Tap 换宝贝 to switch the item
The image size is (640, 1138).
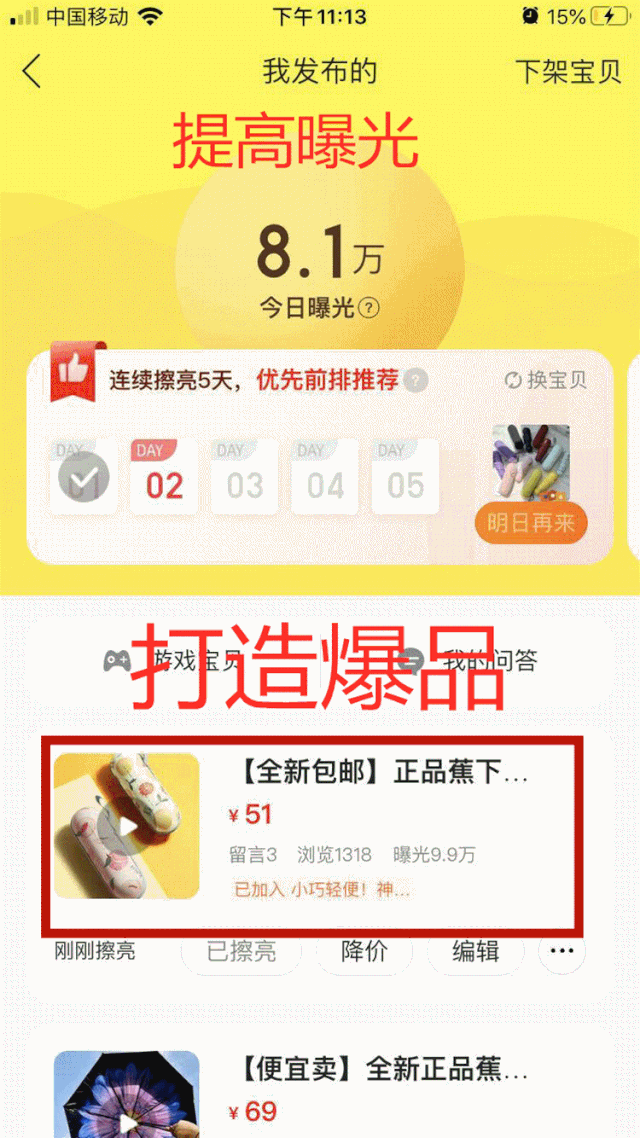point(546,380)
